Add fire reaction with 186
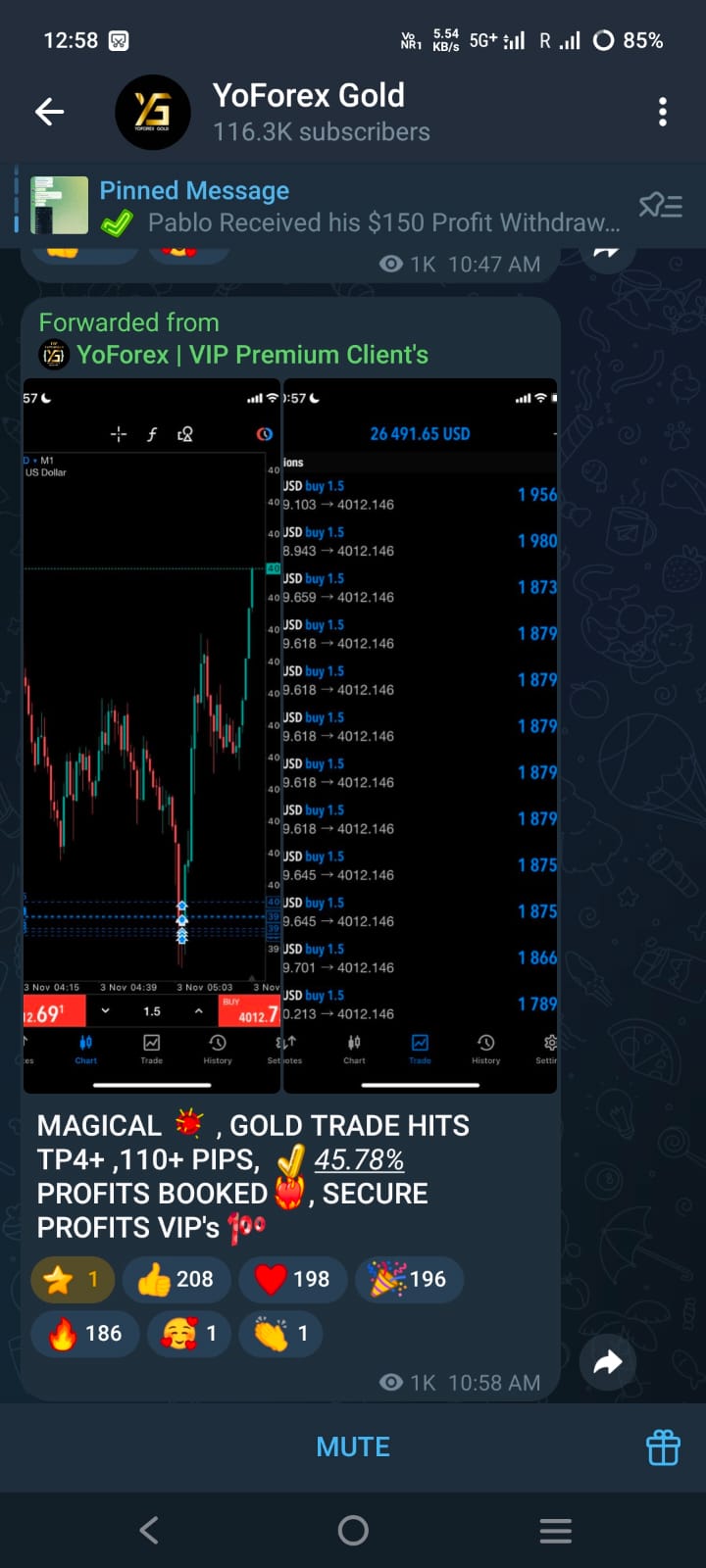The image size is (706, 1568). coord(84,1333)
